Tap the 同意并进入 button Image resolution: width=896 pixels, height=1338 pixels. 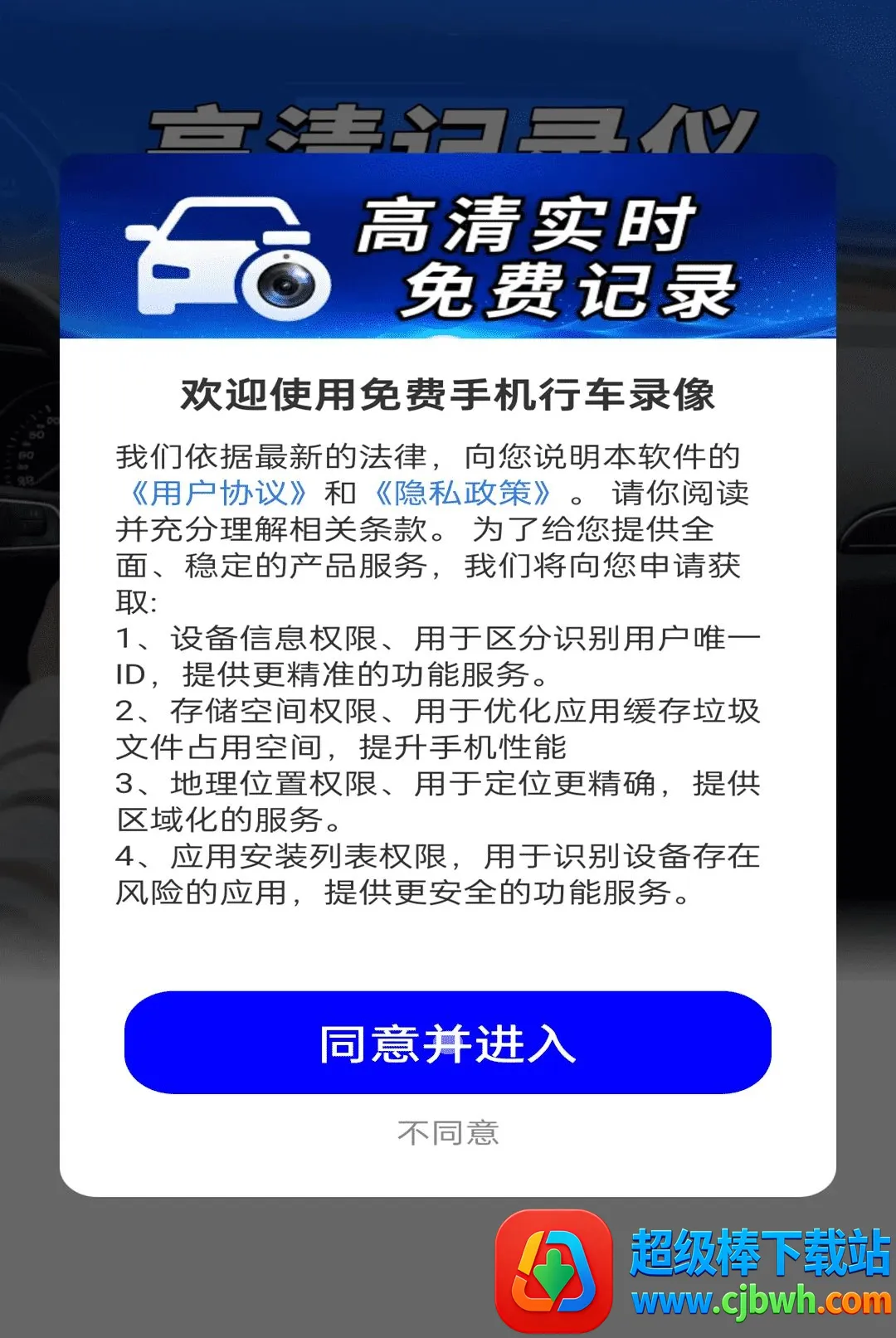tap(448, 1042)
